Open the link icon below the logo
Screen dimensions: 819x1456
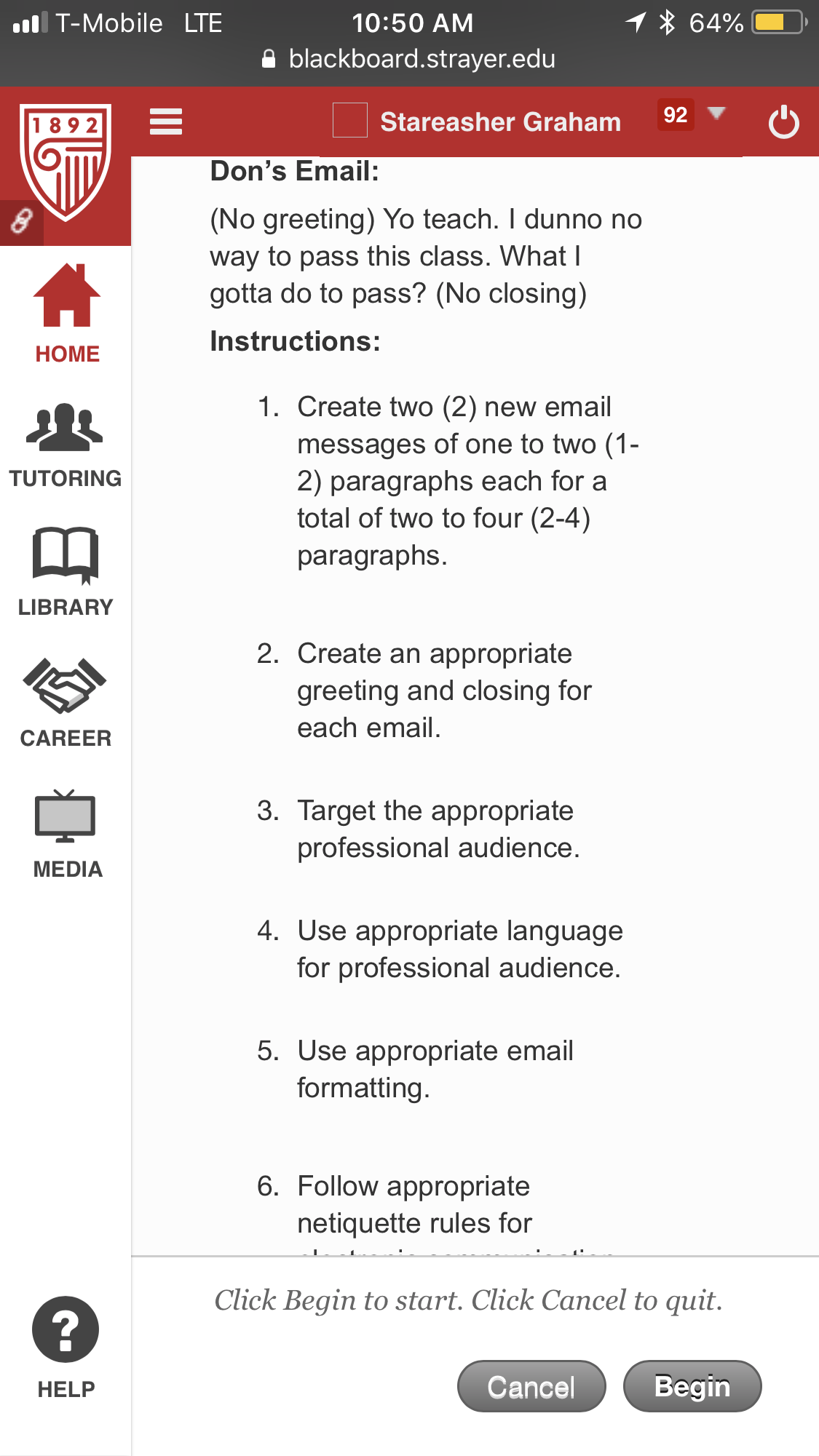tap(21, 221)
